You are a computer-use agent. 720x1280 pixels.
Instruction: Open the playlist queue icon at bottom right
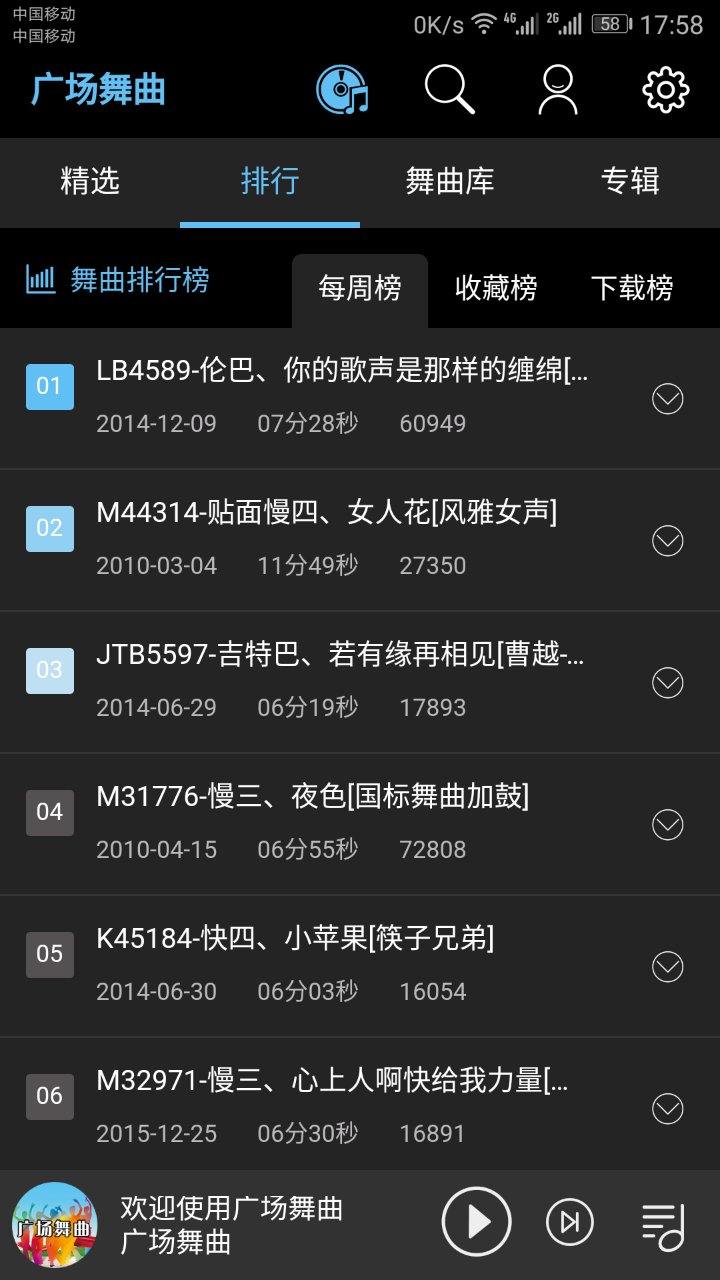[661, 1221]
